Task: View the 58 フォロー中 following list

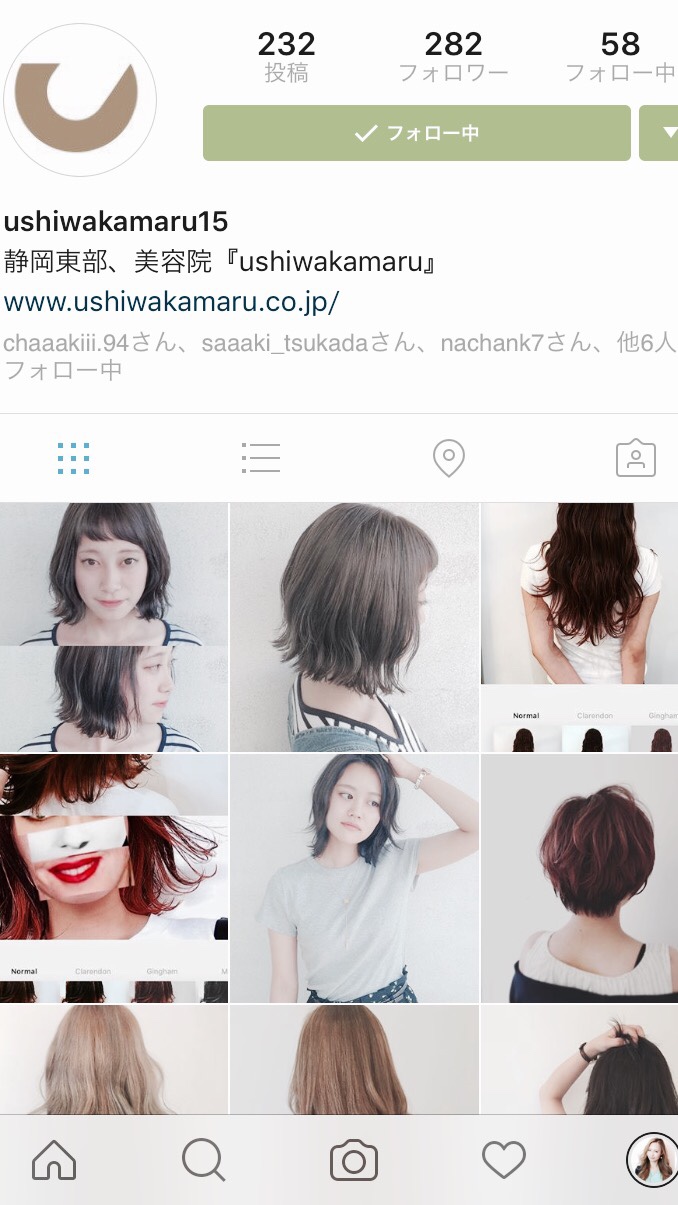Action: (x=620, y=56)
